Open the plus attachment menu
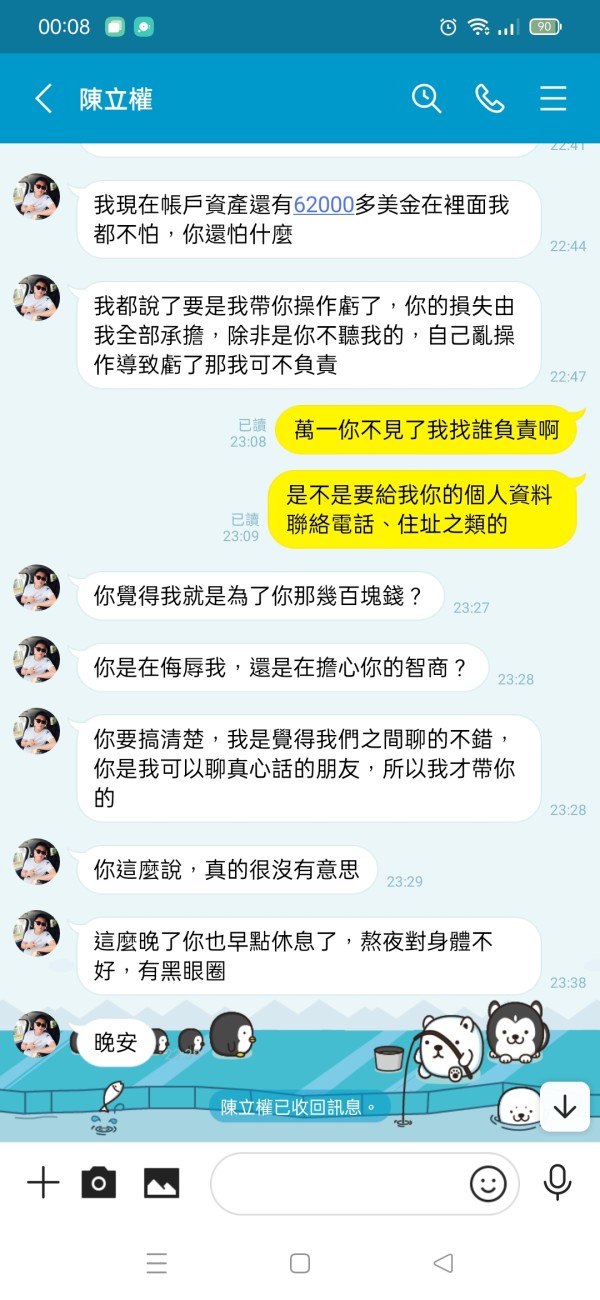Viewport: 600px width, 1300px height. tap(43, 1183)
